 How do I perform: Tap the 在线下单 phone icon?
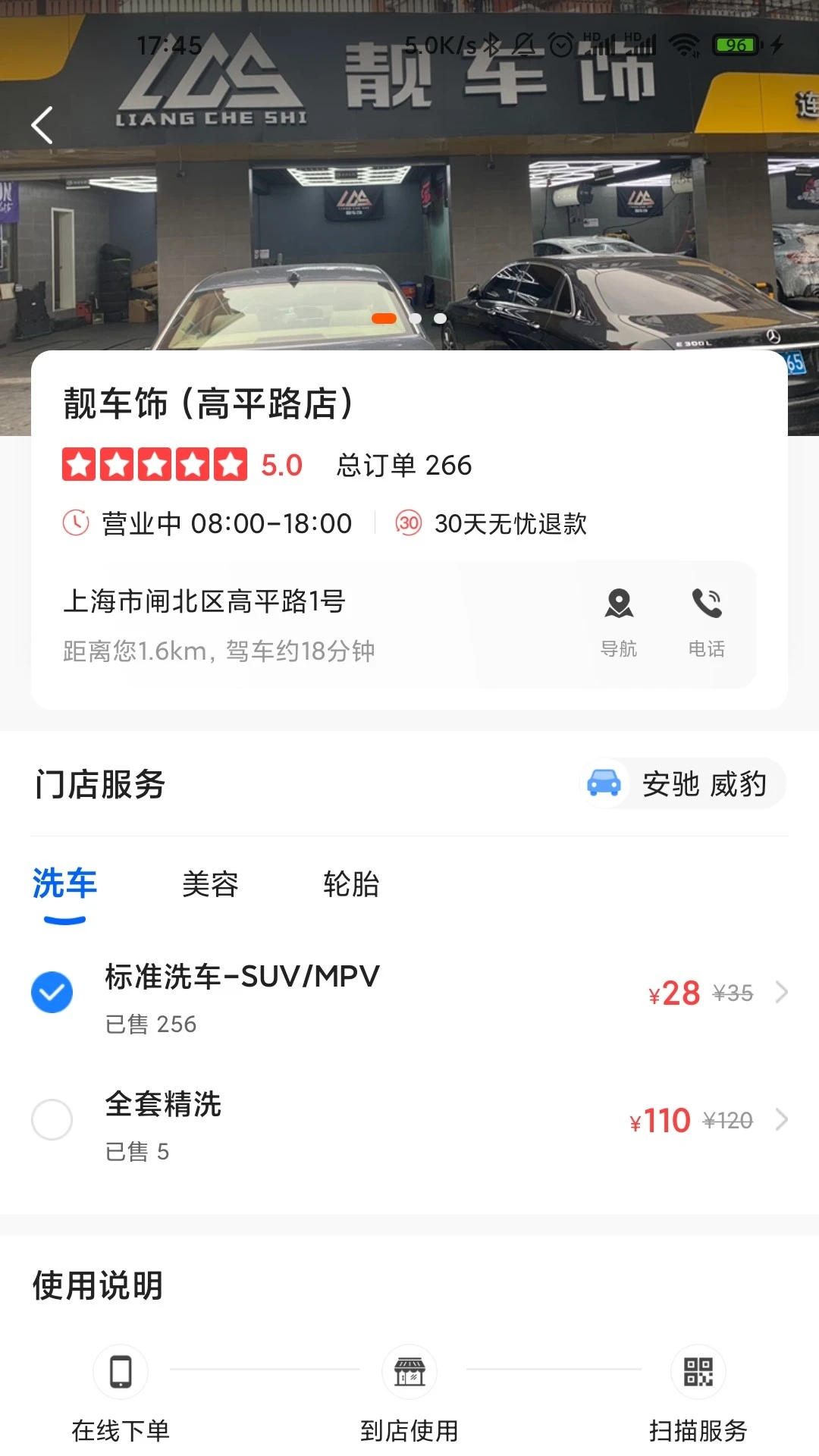(x=121, y=1371)
